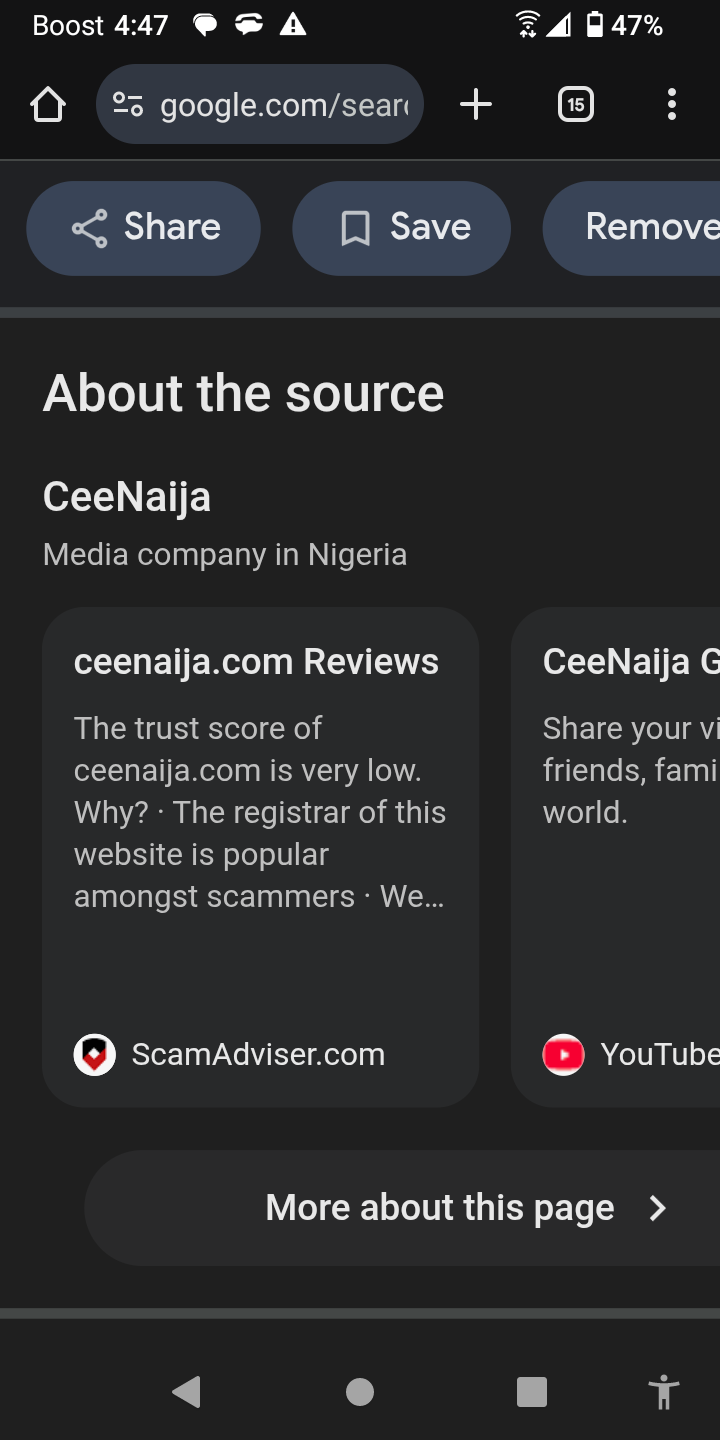
Task: Share this search result
Action: (144, 228)
